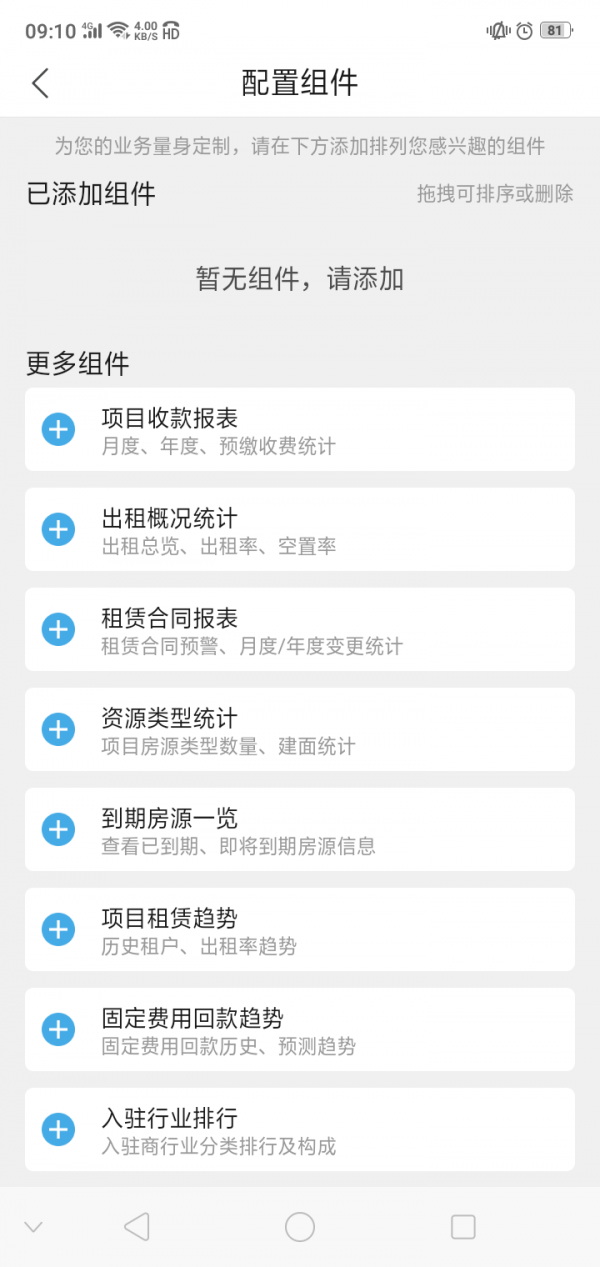Add the 固定费用回款趋势 component
The image size is (600, 1267).
tap(58, 1030)
